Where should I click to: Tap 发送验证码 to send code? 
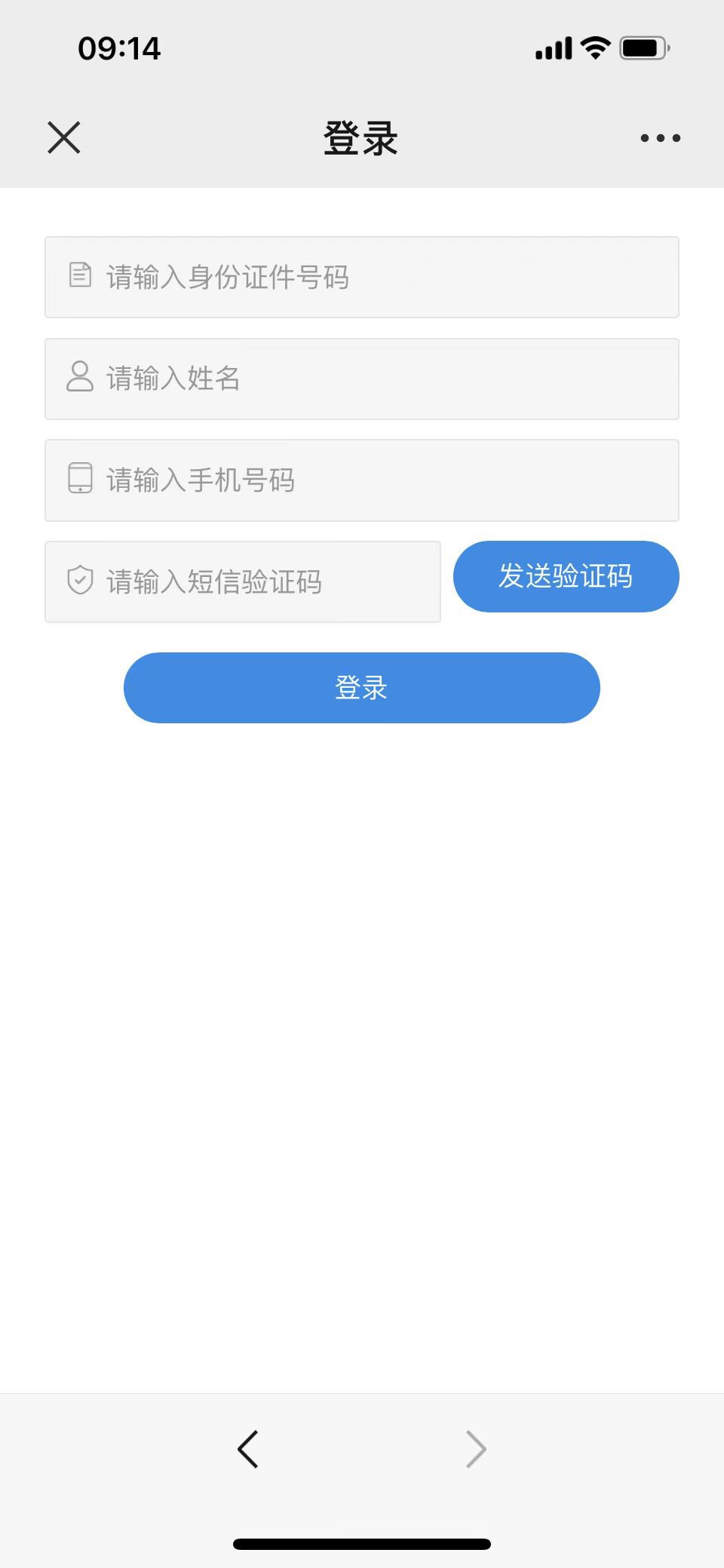566,576
